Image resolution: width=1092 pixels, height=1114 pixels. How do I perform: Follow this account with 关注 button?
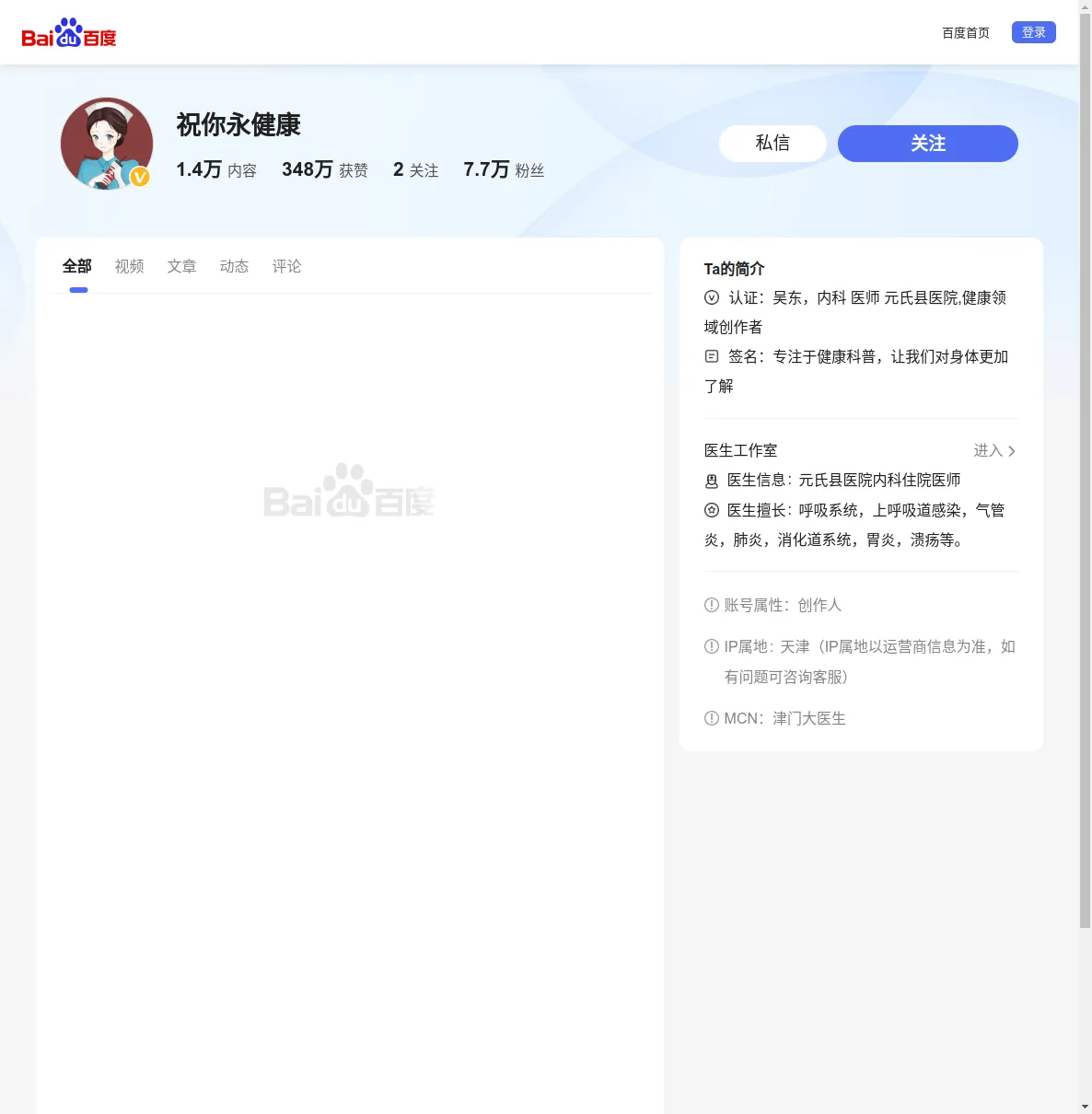(x=927, y=144)
